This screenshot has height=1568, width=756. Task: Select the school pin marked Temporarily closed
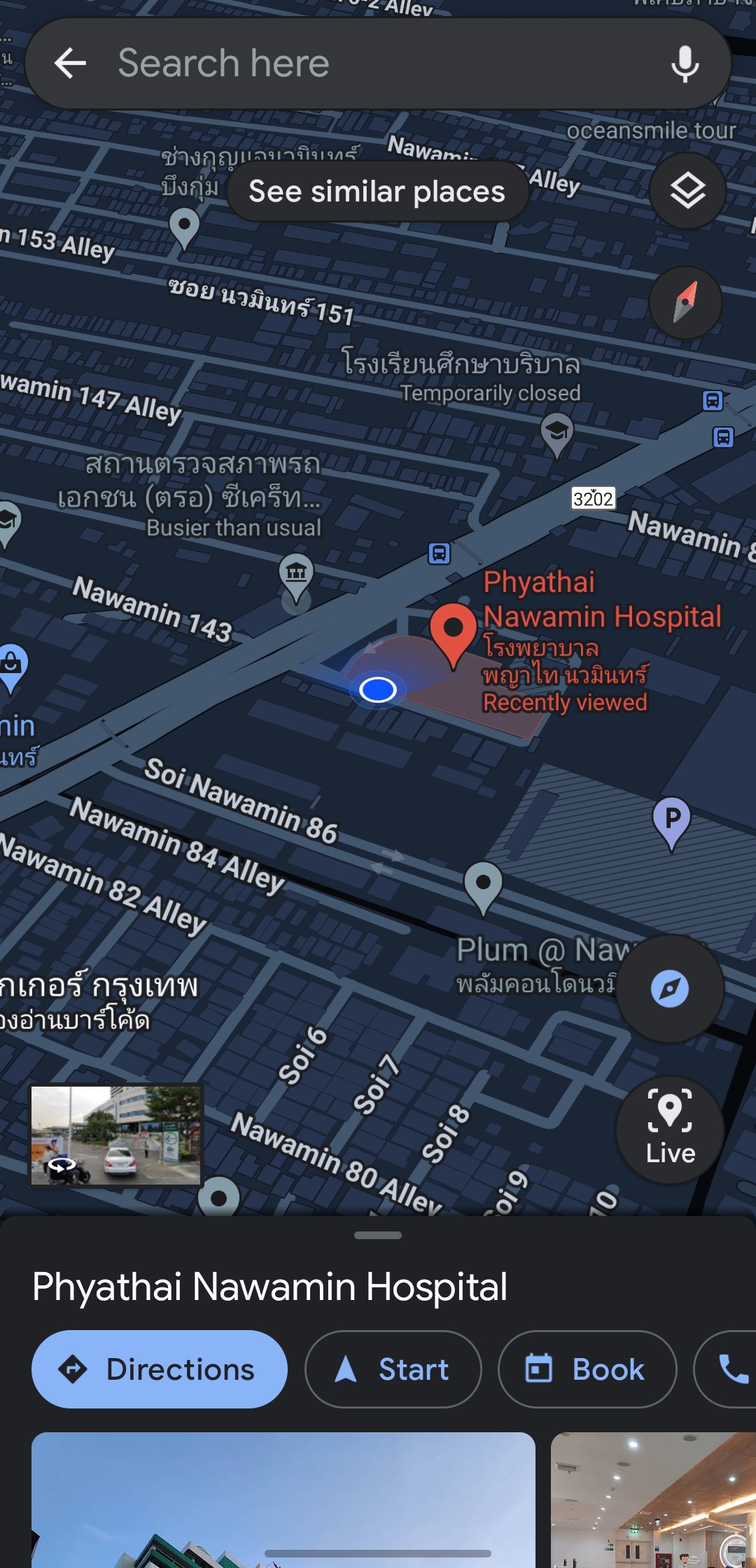click(x=557, y=432)
